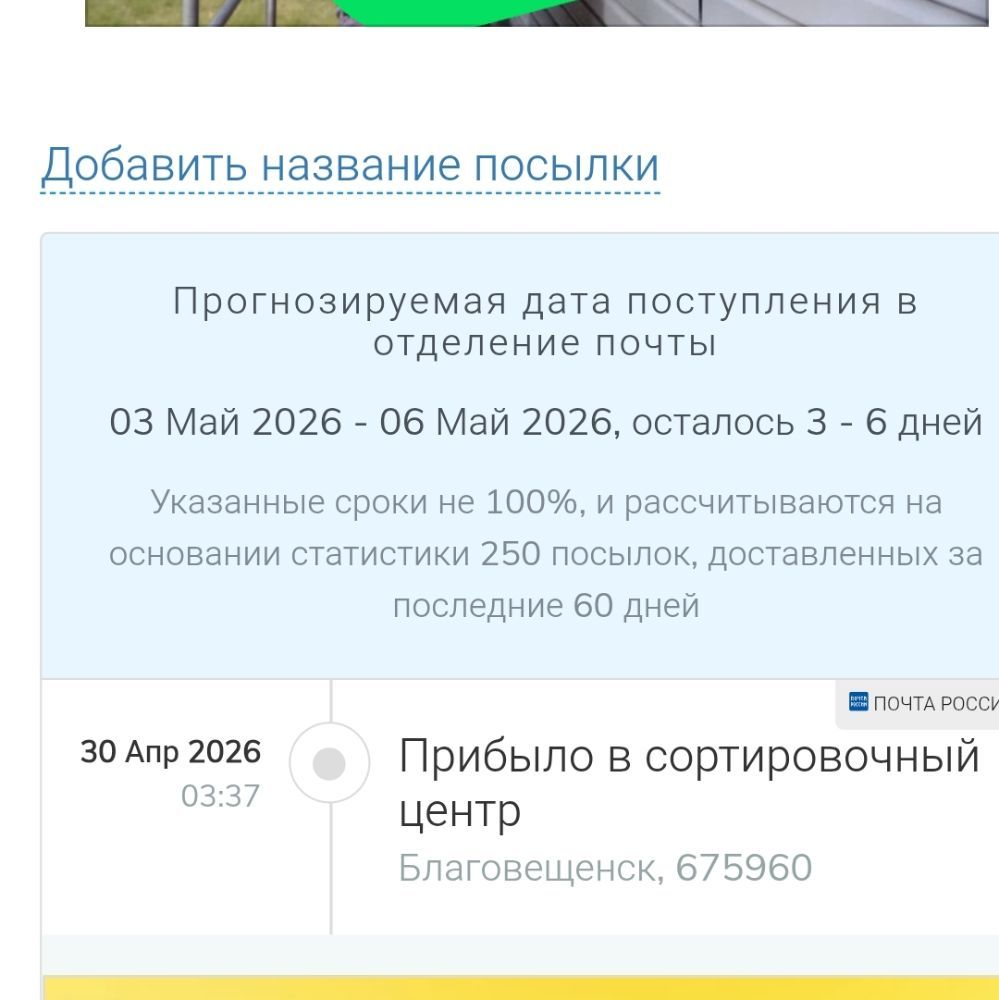
Task: Tap the 'Добавить название посылки' link
Action: (x=350, y=166)
